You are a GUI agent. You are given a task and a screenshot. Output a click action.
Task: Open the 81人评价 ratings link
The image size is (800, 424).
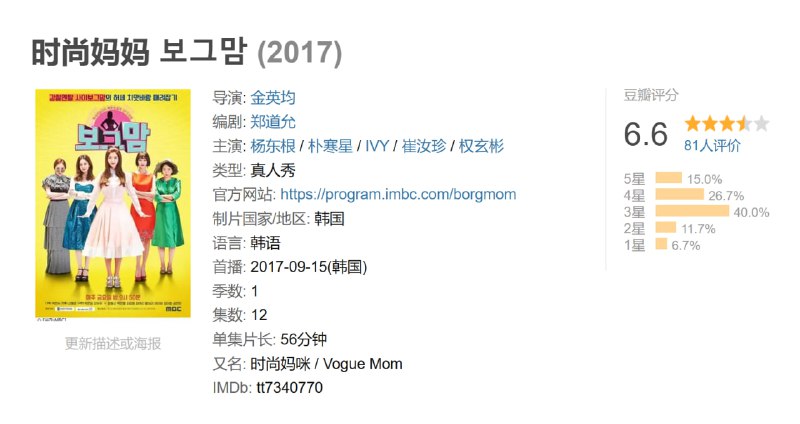point(712,146)
